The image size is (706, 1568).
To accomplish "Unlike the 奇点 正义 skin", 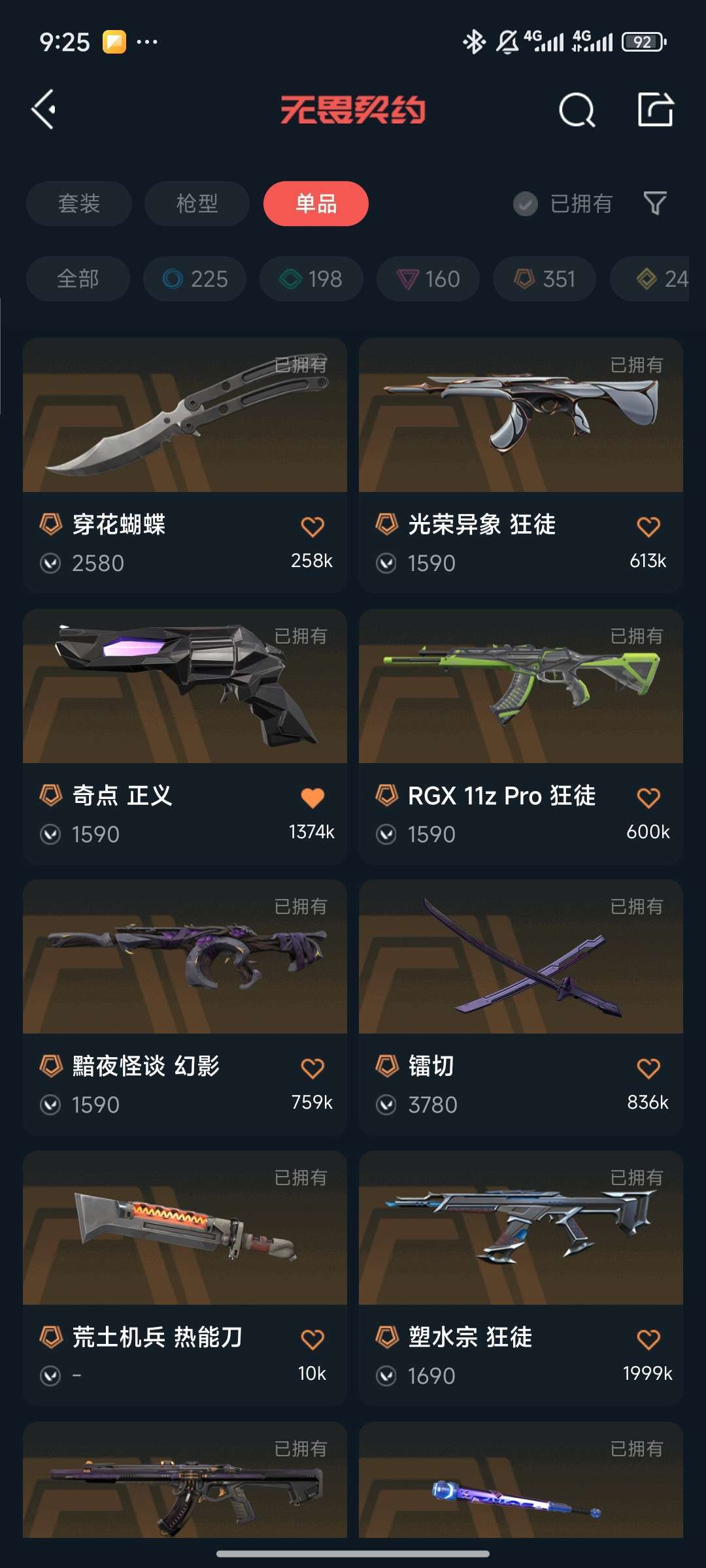I will tap(312, 798).
